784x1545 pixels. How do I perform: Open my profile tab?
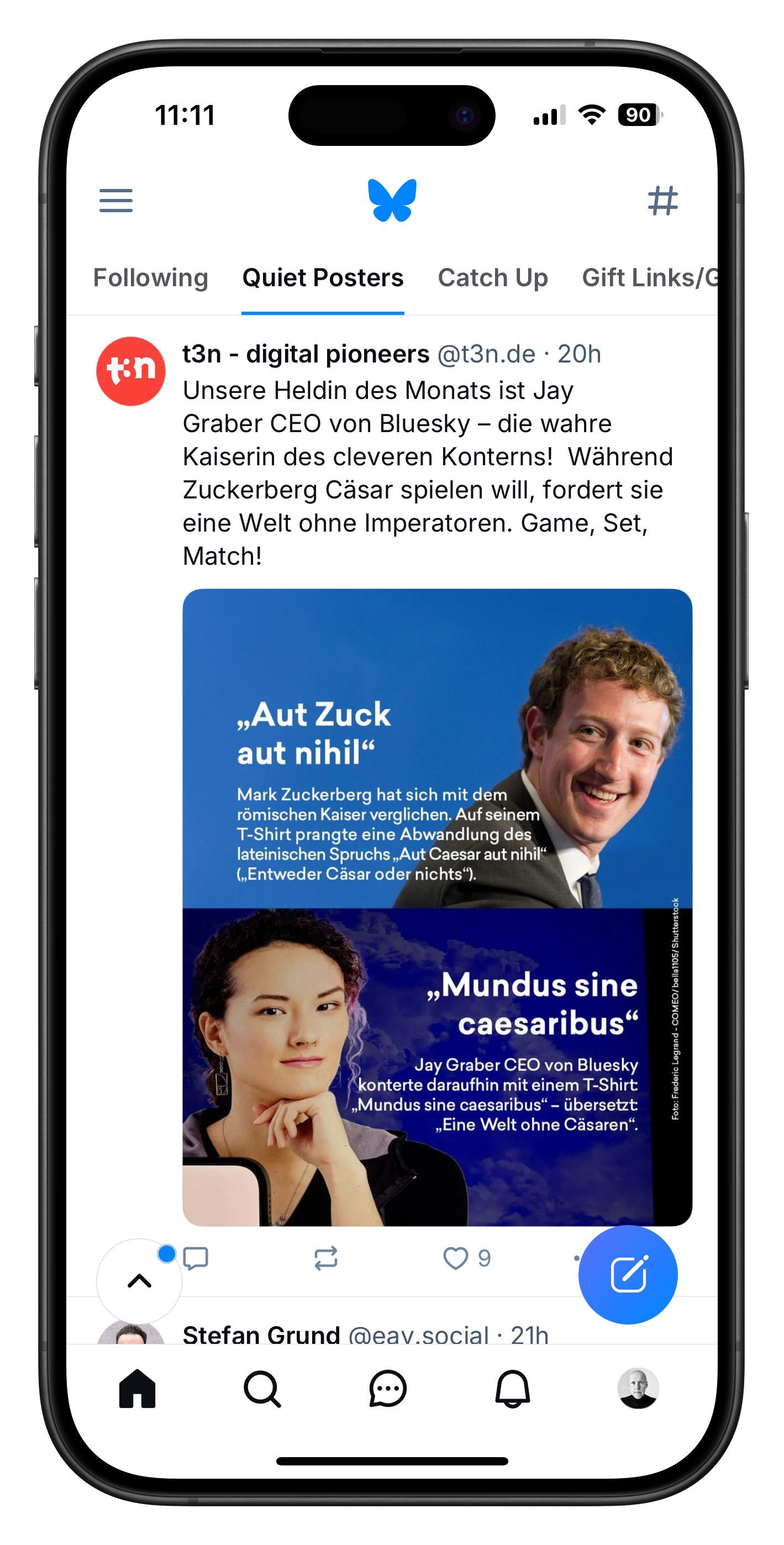(x=638, y=1388)
